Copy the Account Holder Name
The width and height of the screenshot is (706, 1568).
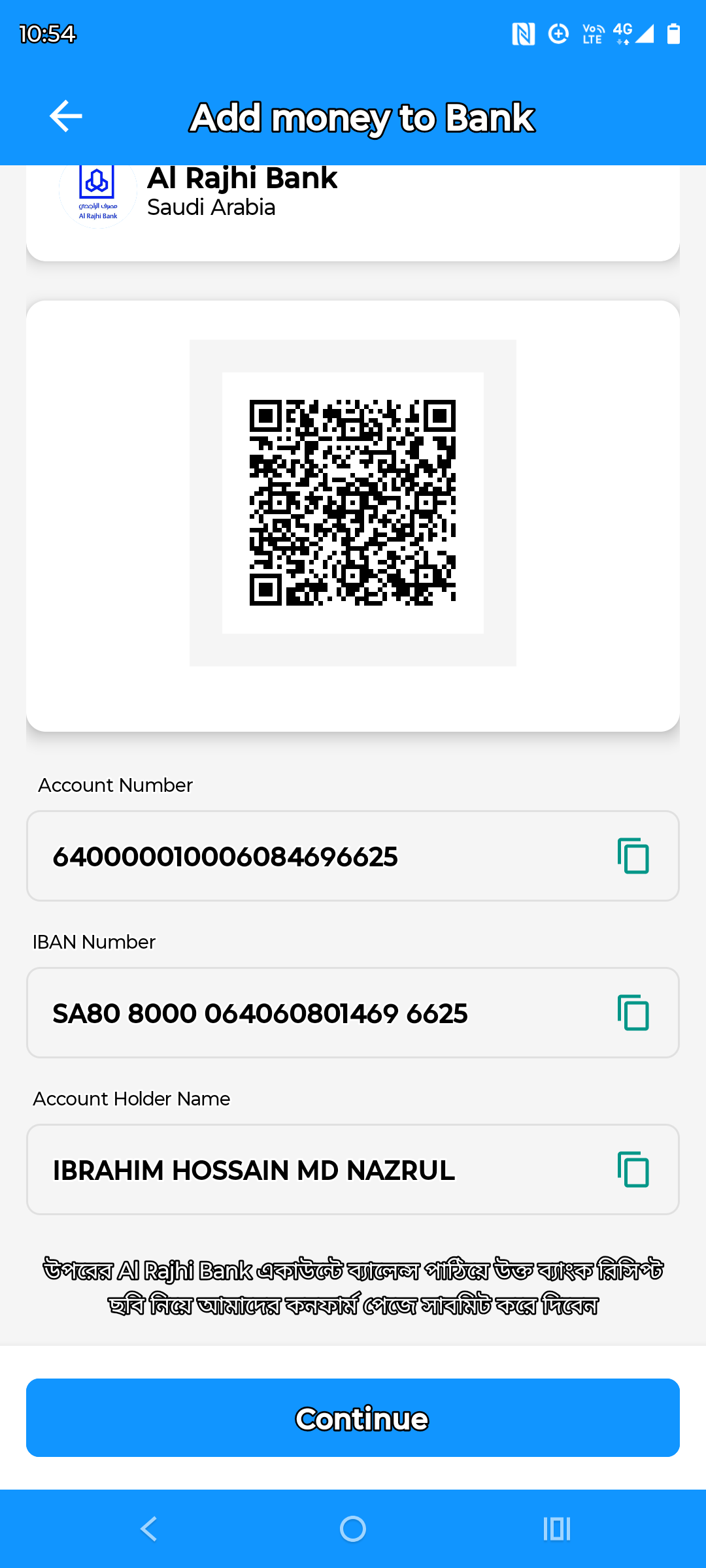(633, 1169)
